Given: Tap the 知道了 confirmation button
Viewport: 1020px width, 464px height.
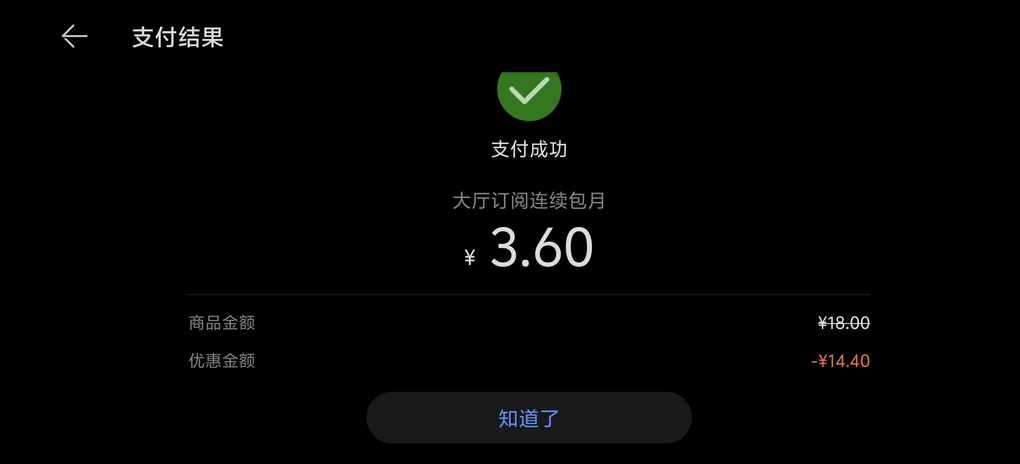Looking at the screenshot, I should pos(528,418).
